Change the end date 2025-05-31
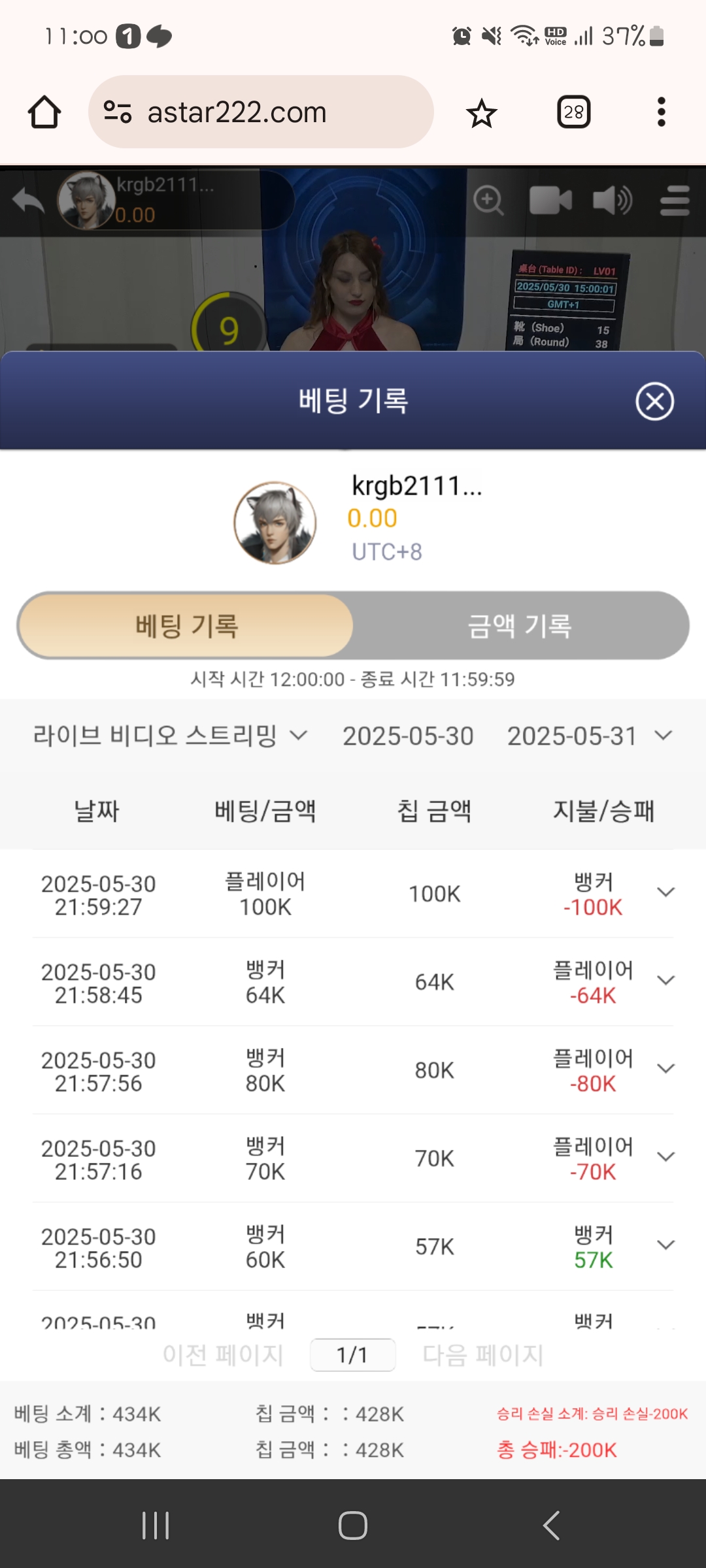The height and width of the screenshot is (1568, 706). pyautogui.click(x=588, y=736)
